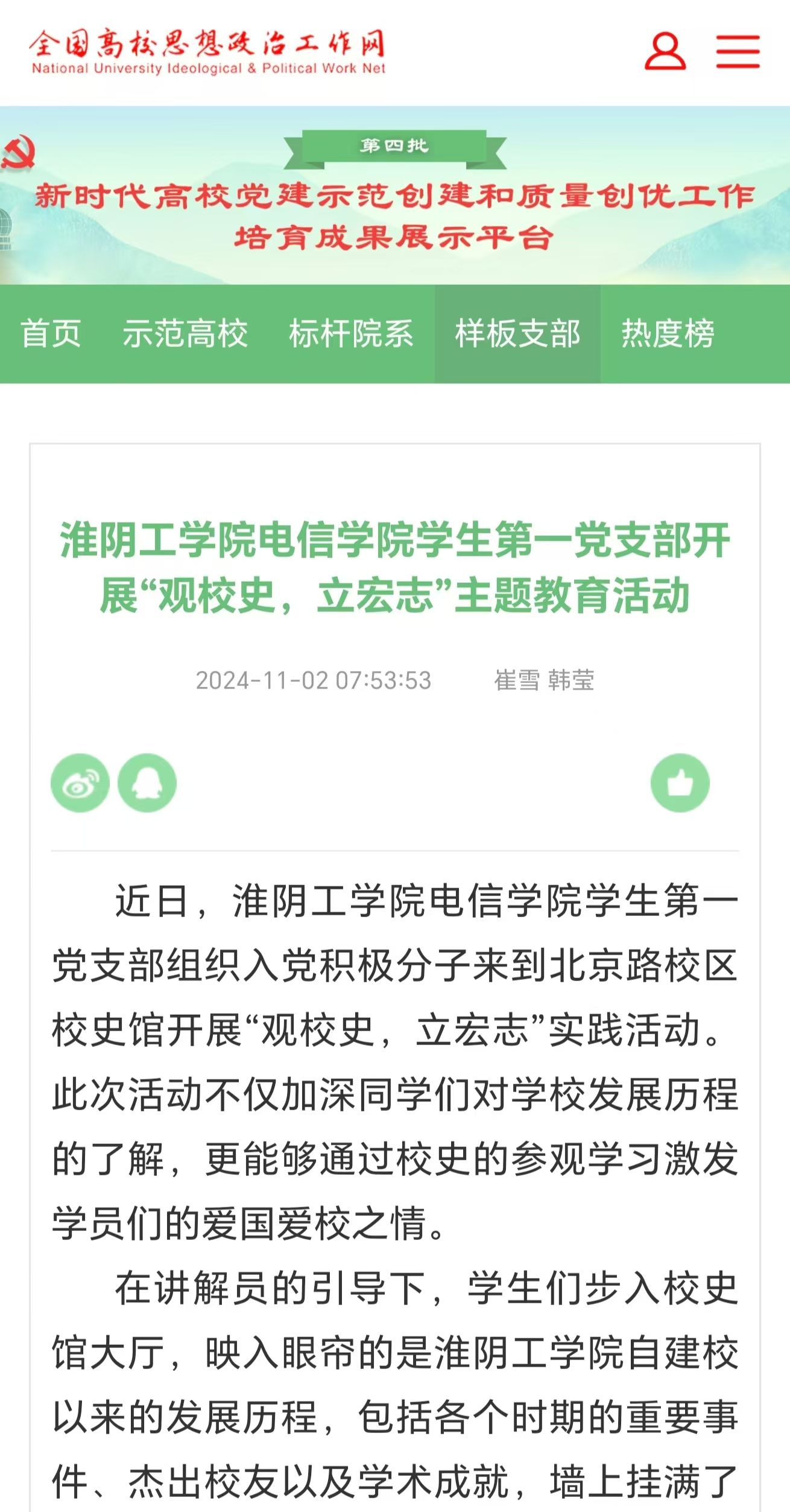This screenshot has width=790, height=1512.
Task: Select the 样板支部 tab
Action: (517, 334)
